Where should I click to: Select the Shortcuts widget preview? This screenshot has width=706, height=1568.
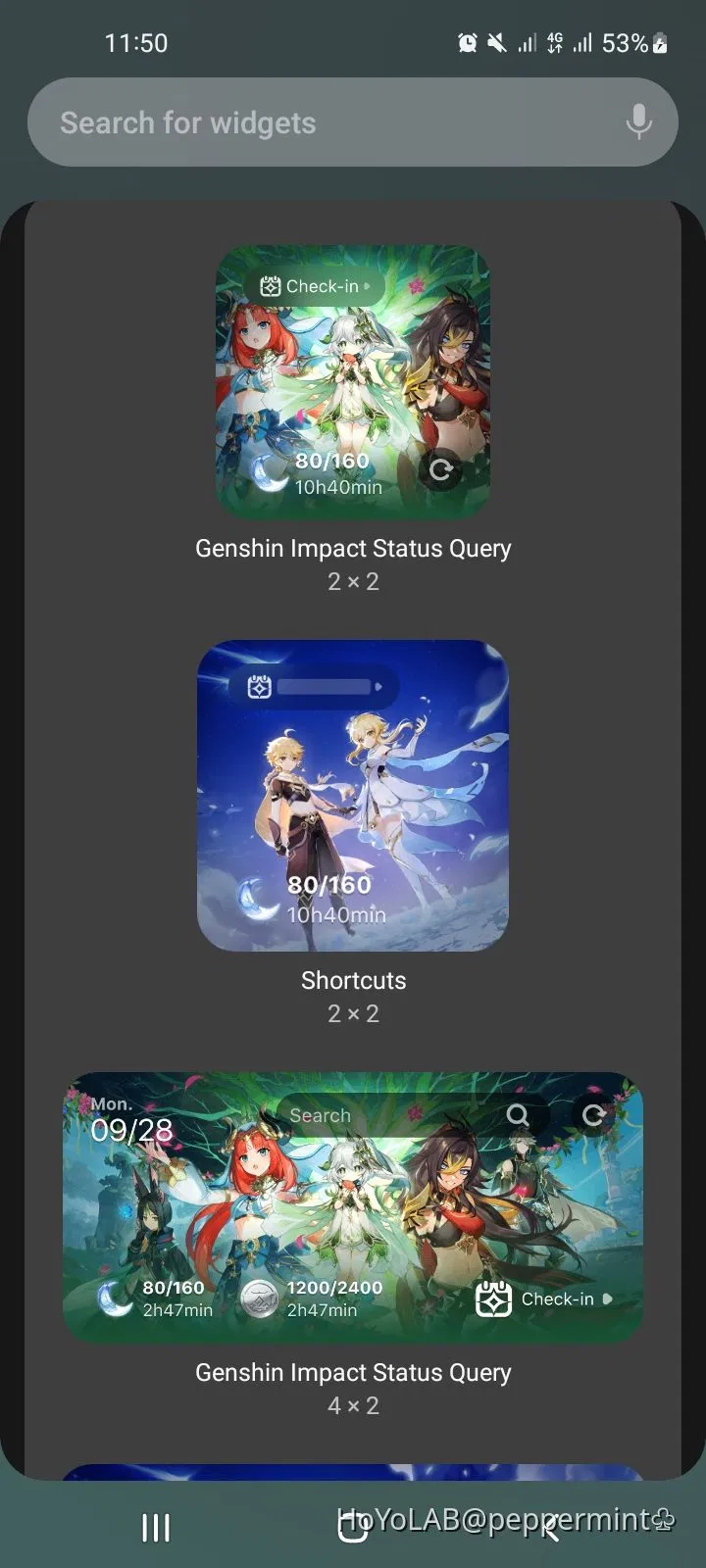point(353,796)
